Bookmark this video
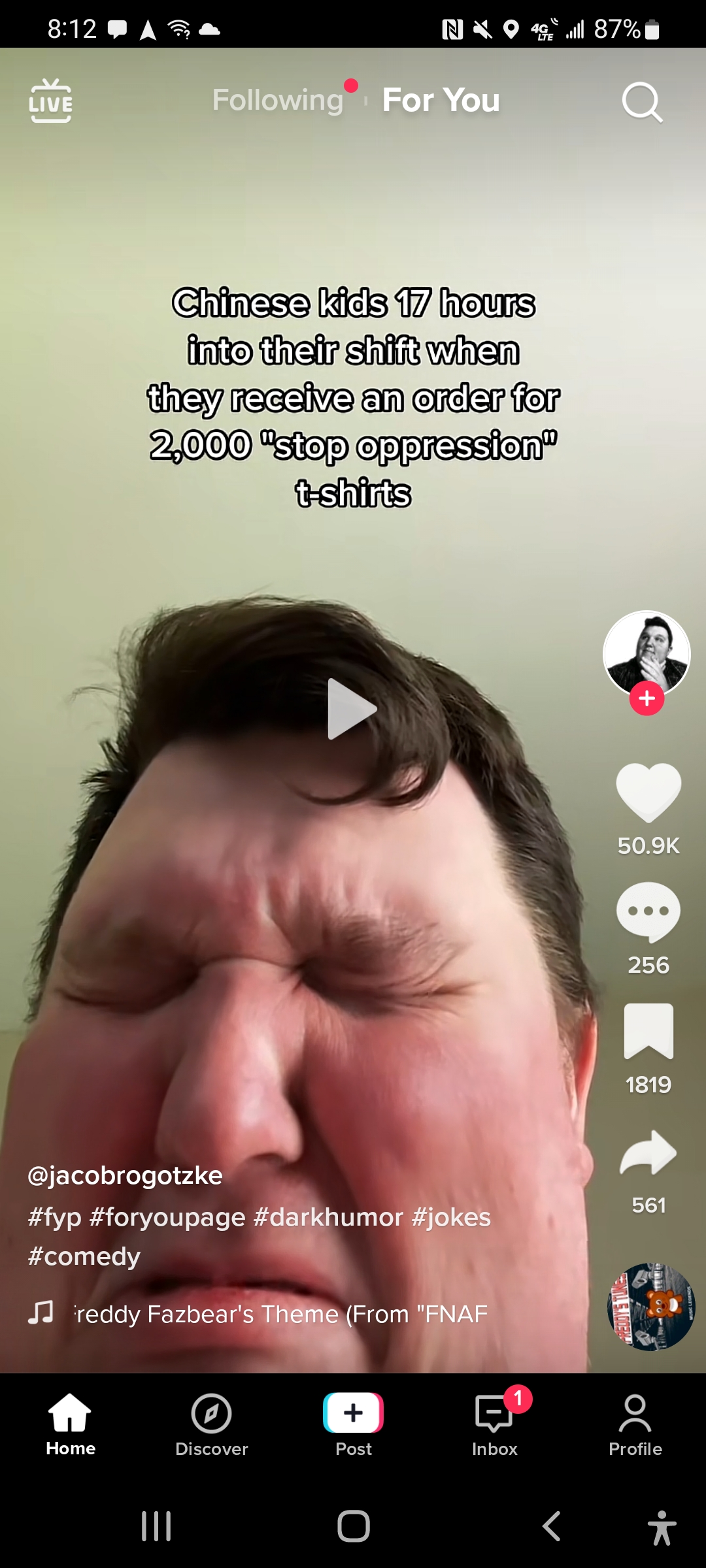This screenshot has width=706, height=1568. (x=648, y=1031)
